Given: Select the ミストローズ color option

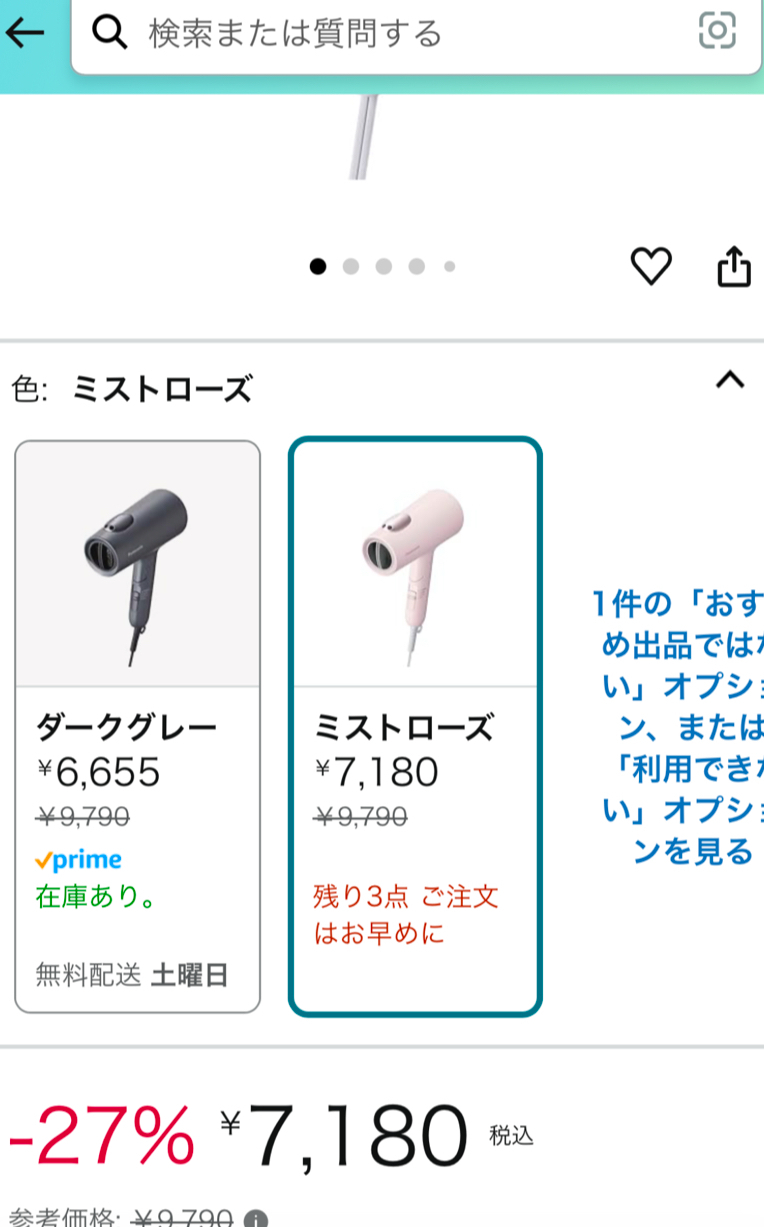Looking at the screenshot, I should (x=415, y=727).
